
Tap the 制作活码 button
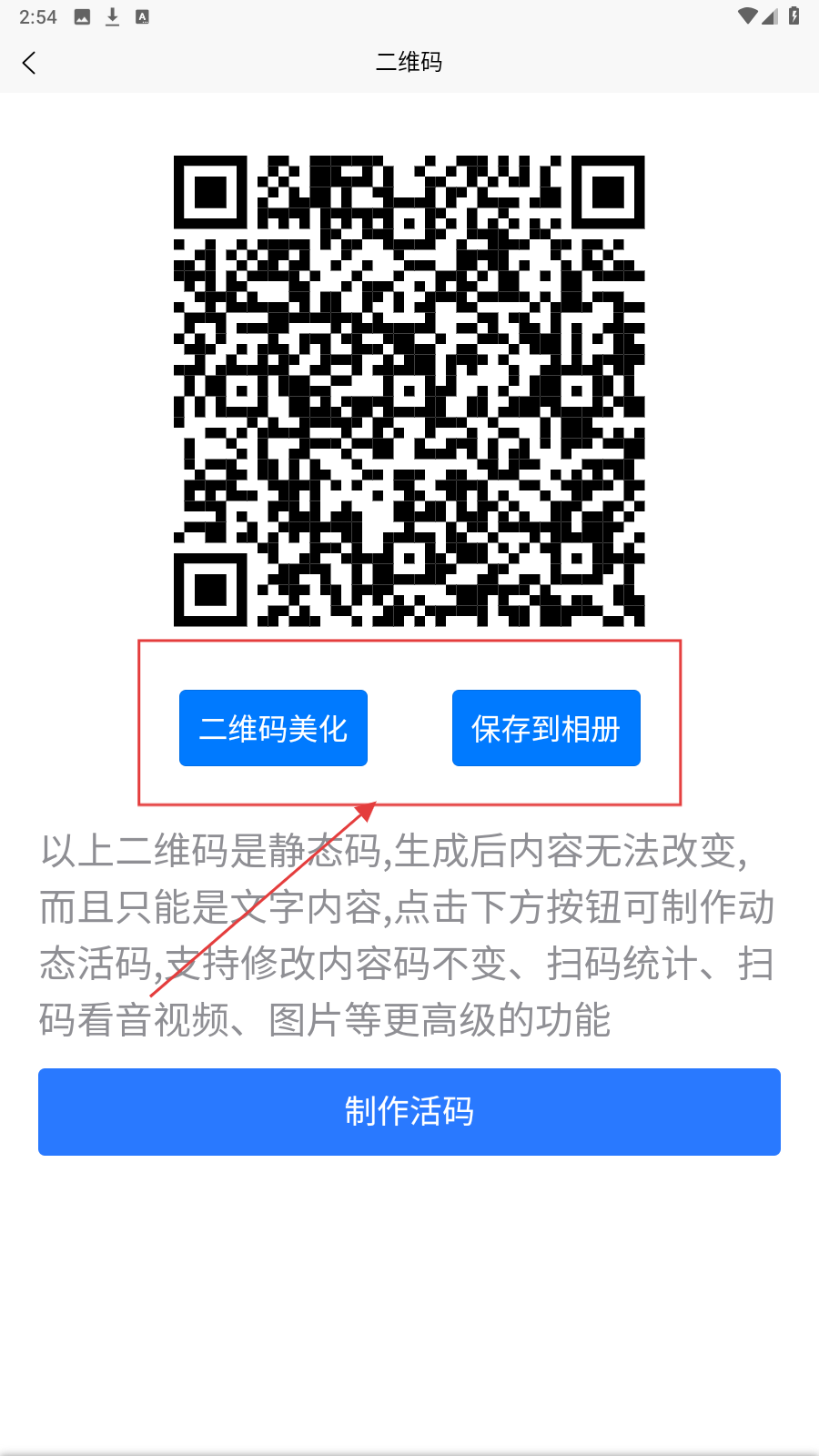pyautogui.click(x=409, y=1111)
